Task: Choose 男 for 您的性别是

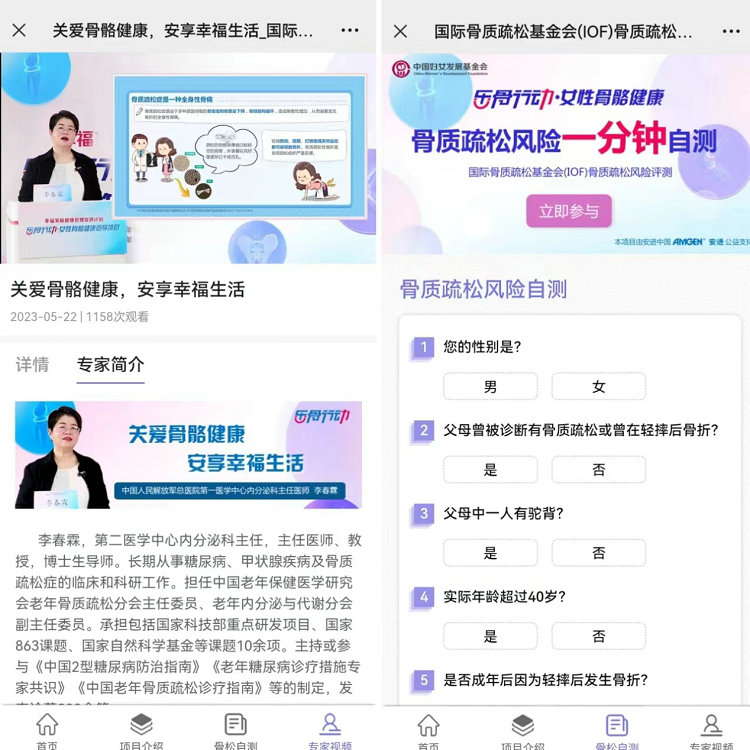Action: click(490, 387)
